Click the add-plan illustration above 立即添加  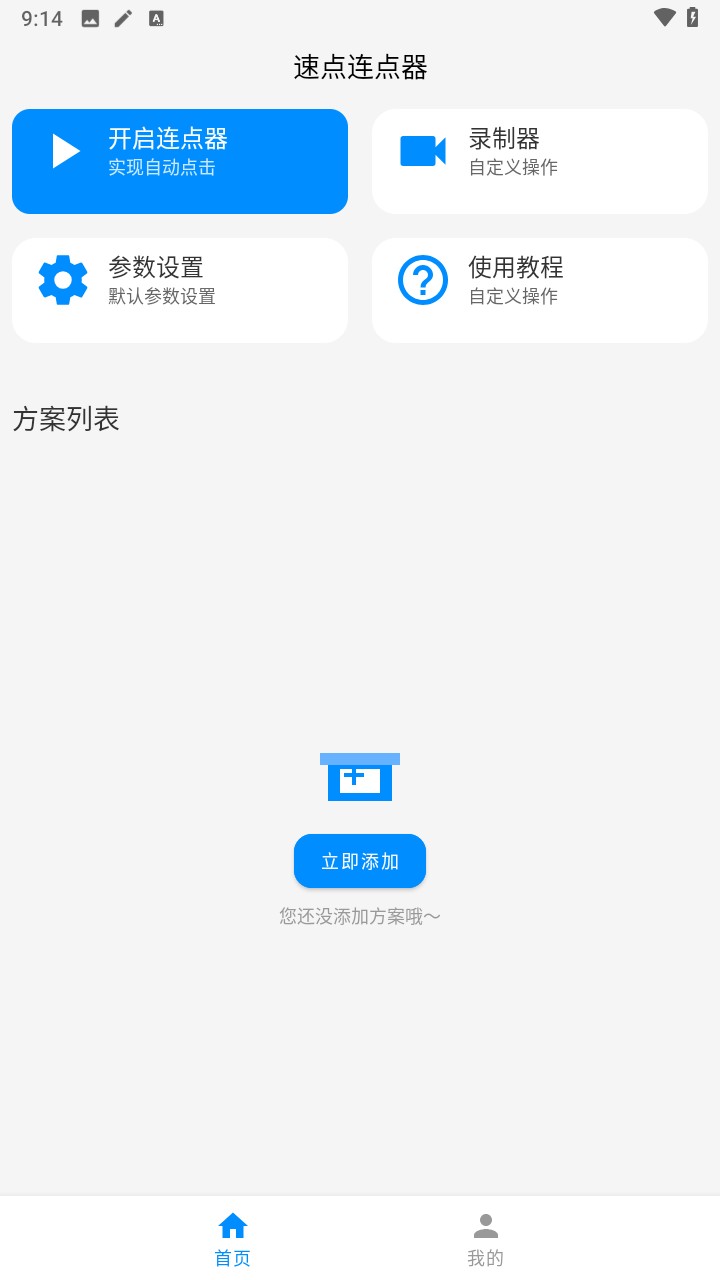[360, 775]
